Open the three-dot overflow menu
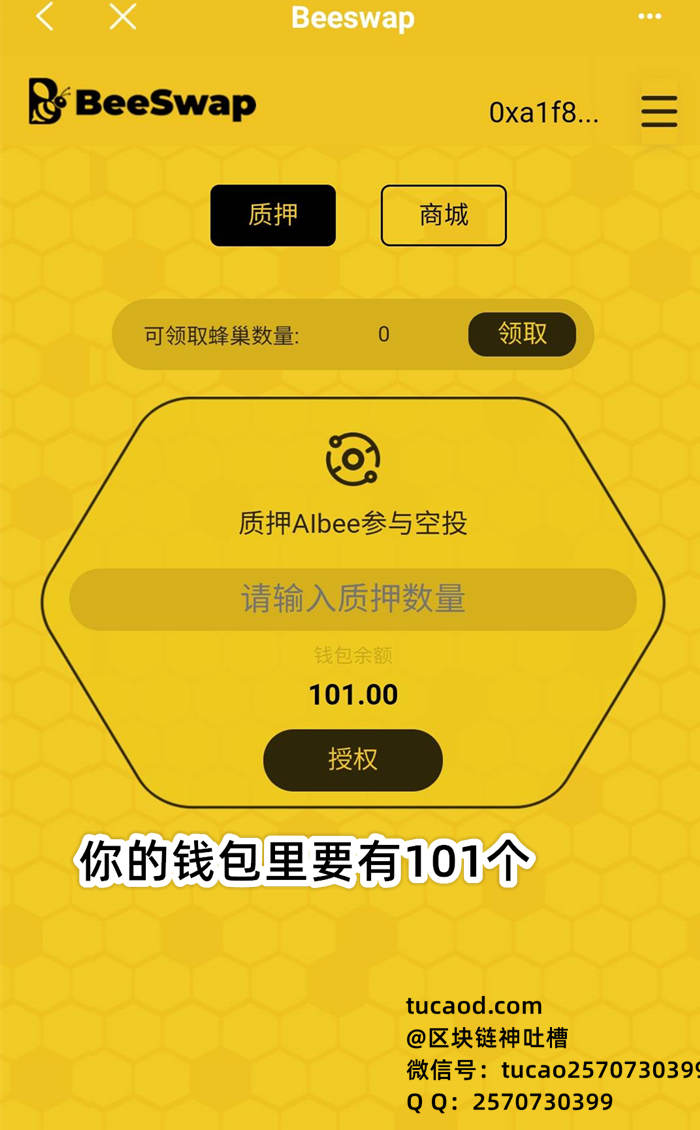The height and width of the screenshot is (1130, 700). 649,17
